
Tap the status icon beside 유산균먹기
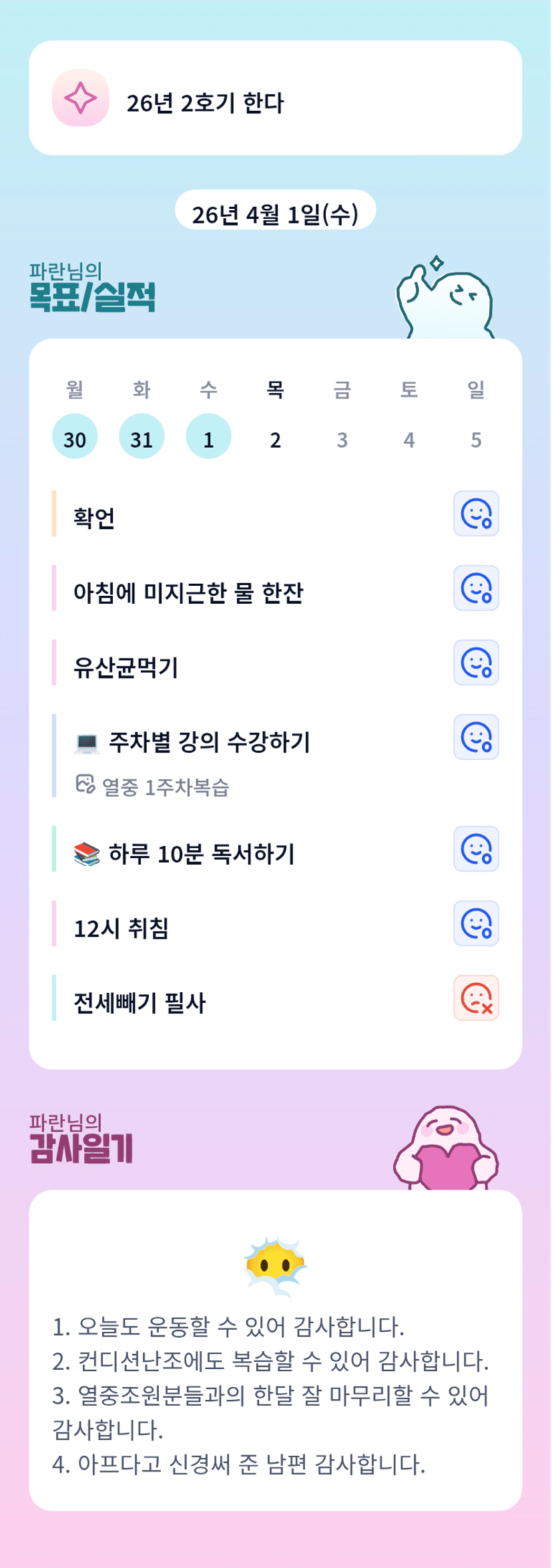pos(476,663)
